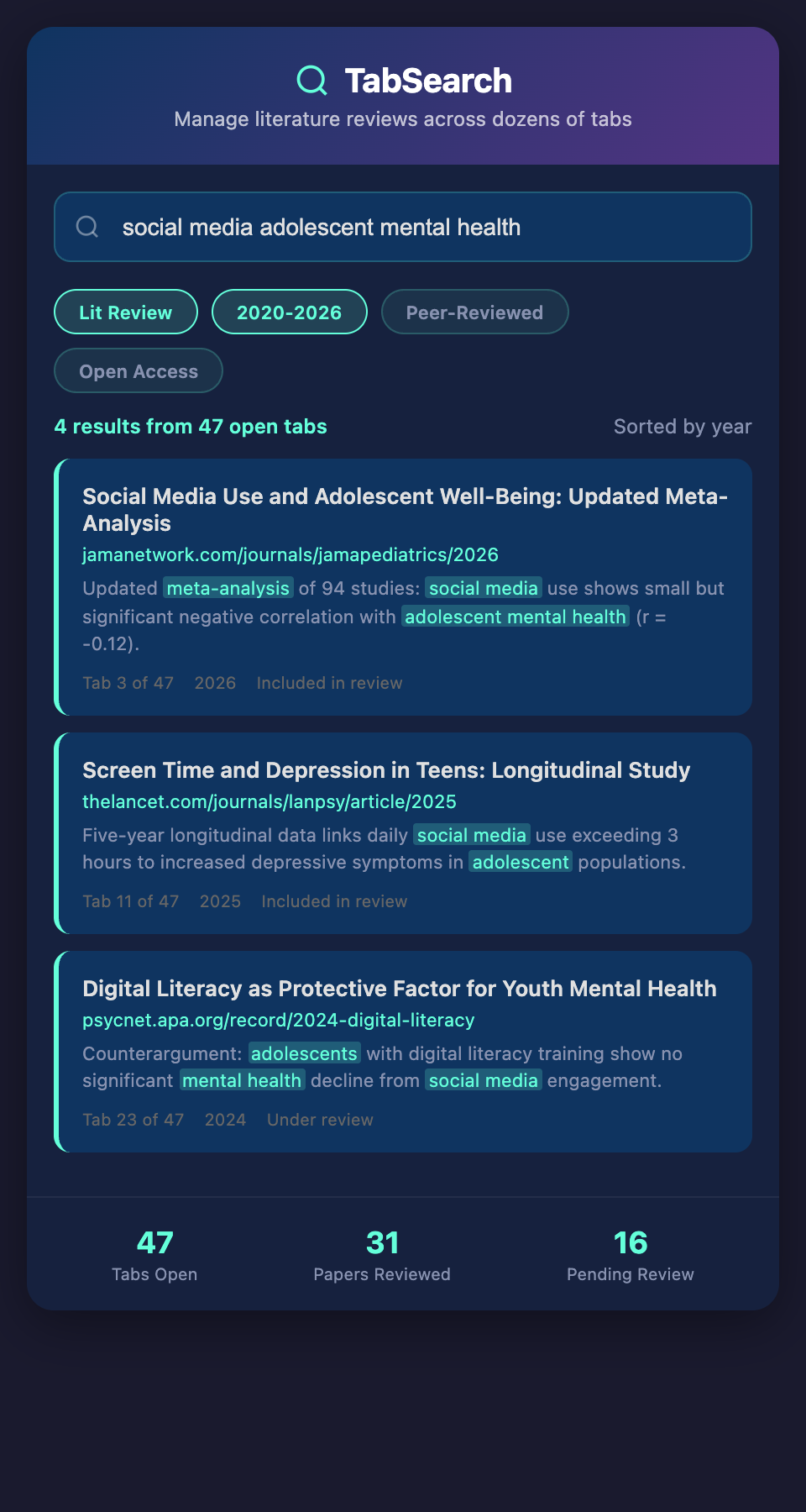
Task: Tap the search field with the query text
Action: click(403, 227)
